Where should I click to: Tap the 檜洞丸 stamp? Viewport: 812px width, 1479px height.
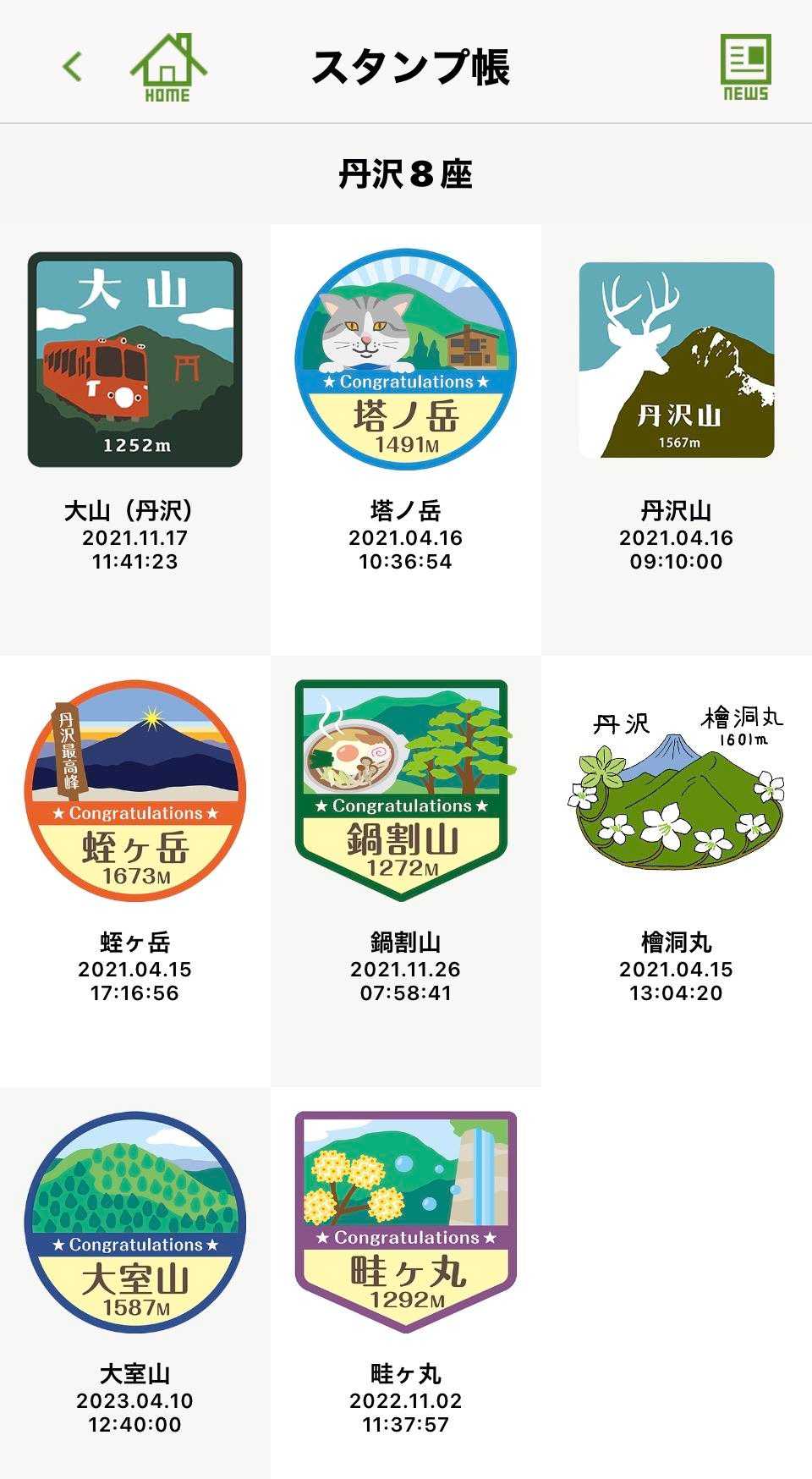click(677, 790)
